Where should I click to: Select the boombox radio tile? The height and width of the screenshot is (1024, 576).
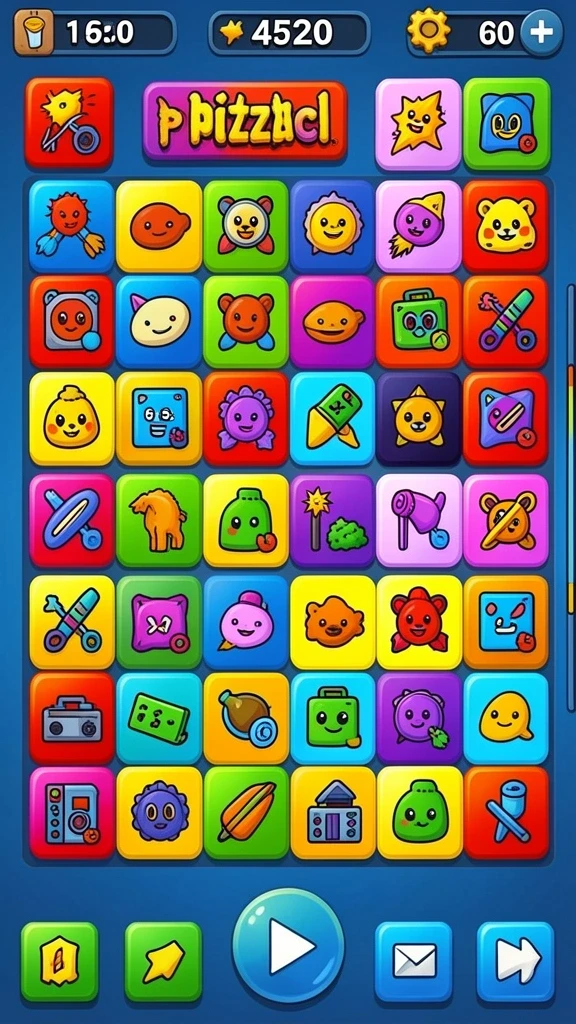(72, 717)
